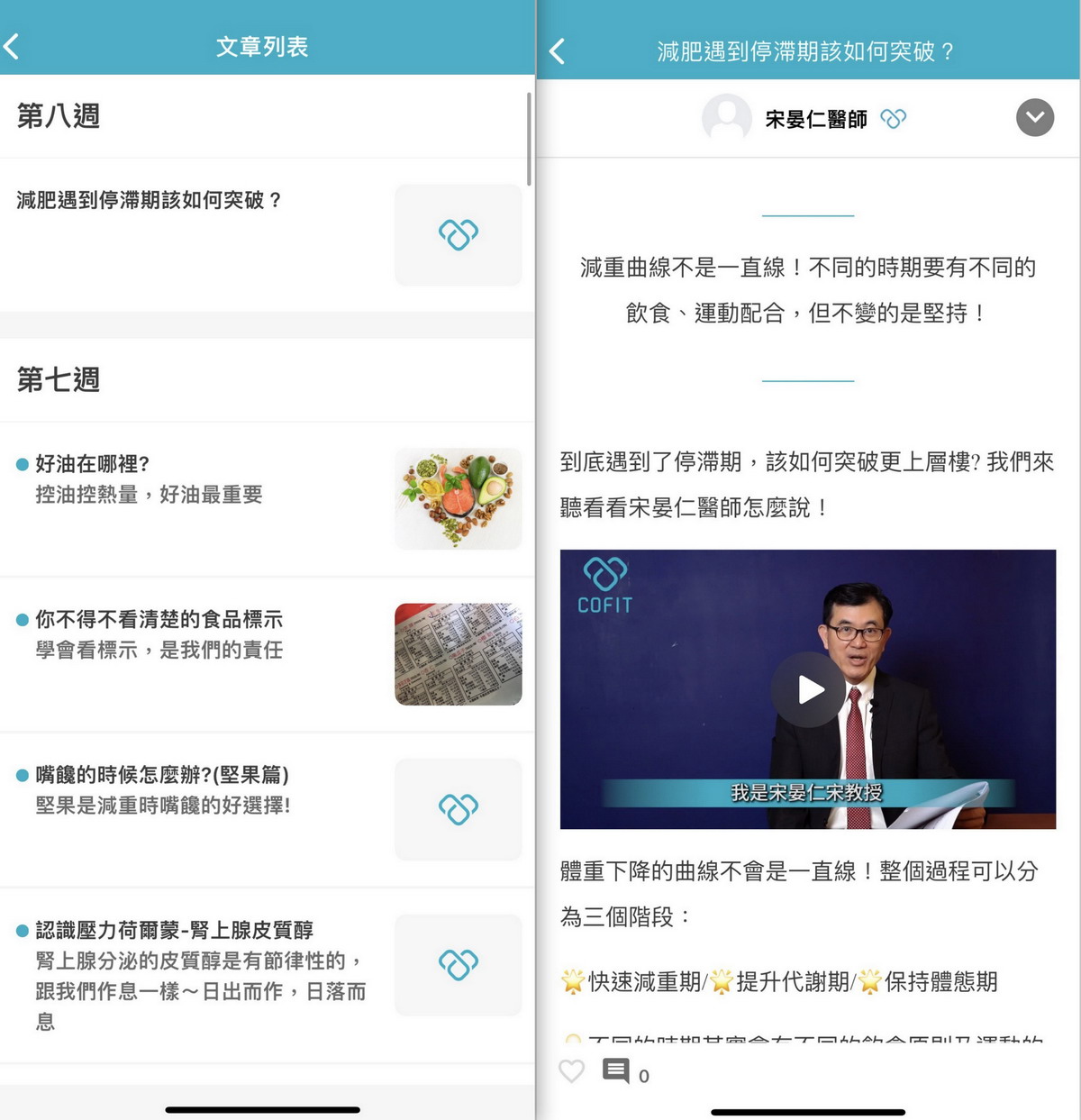Image resolution: width=1081 pixels, height=1120 pixels.
Task: Go back from the 減肥遇到停滯期 article
Action: 558,51
